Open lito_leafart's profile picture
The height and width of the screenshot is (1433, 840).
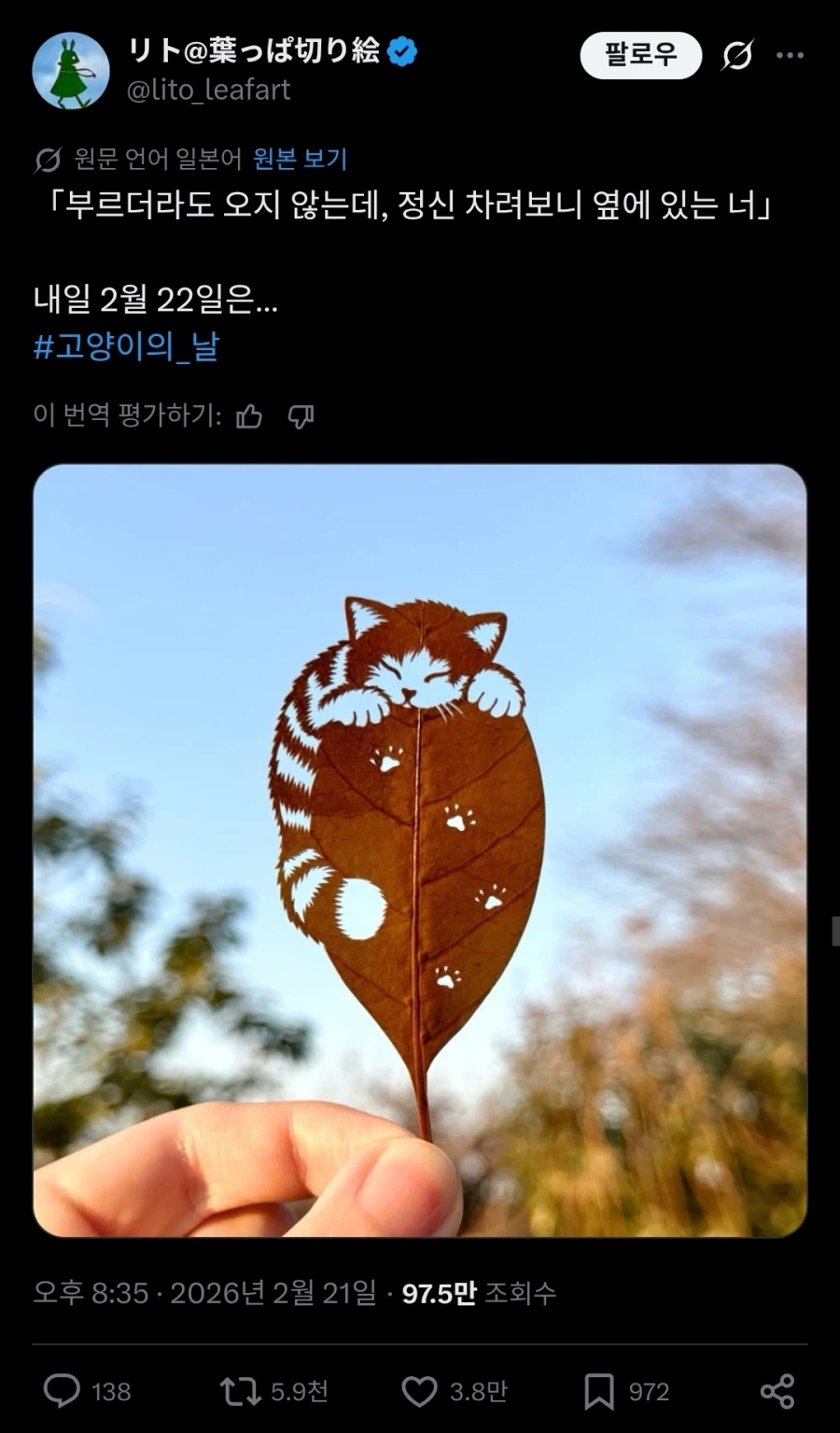(x=71, y=71)
